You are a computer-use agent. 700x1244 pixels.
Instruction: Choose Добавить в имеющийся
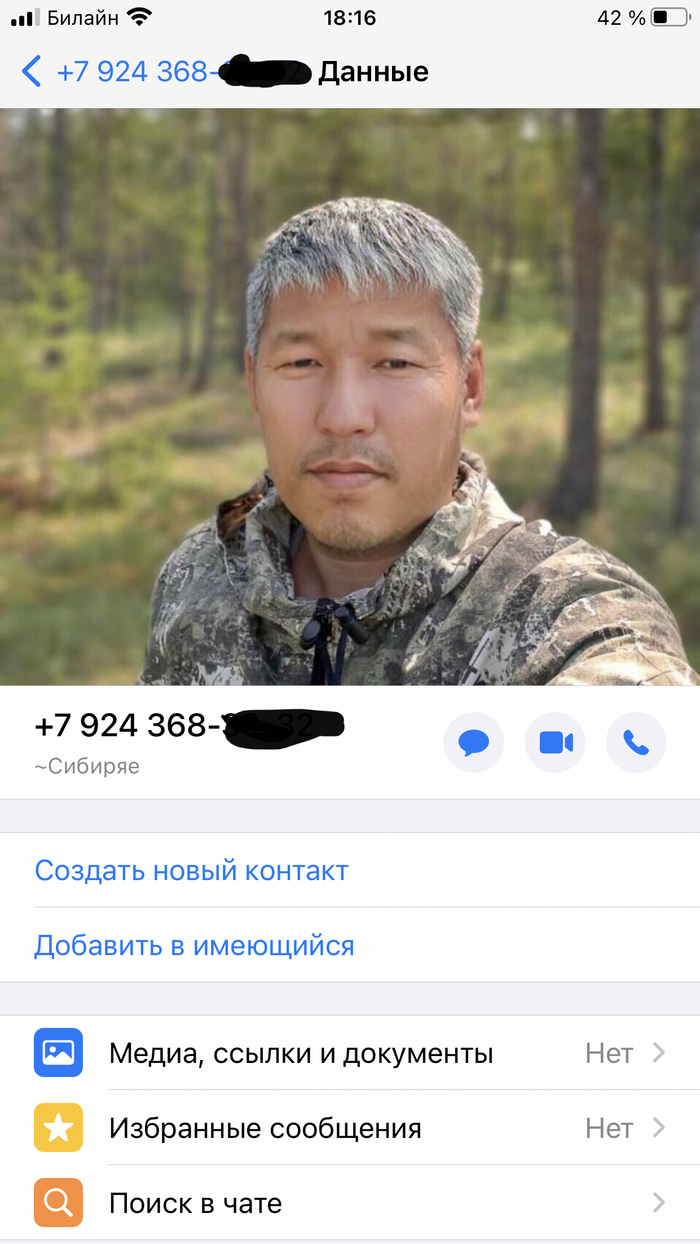[194, 945]
